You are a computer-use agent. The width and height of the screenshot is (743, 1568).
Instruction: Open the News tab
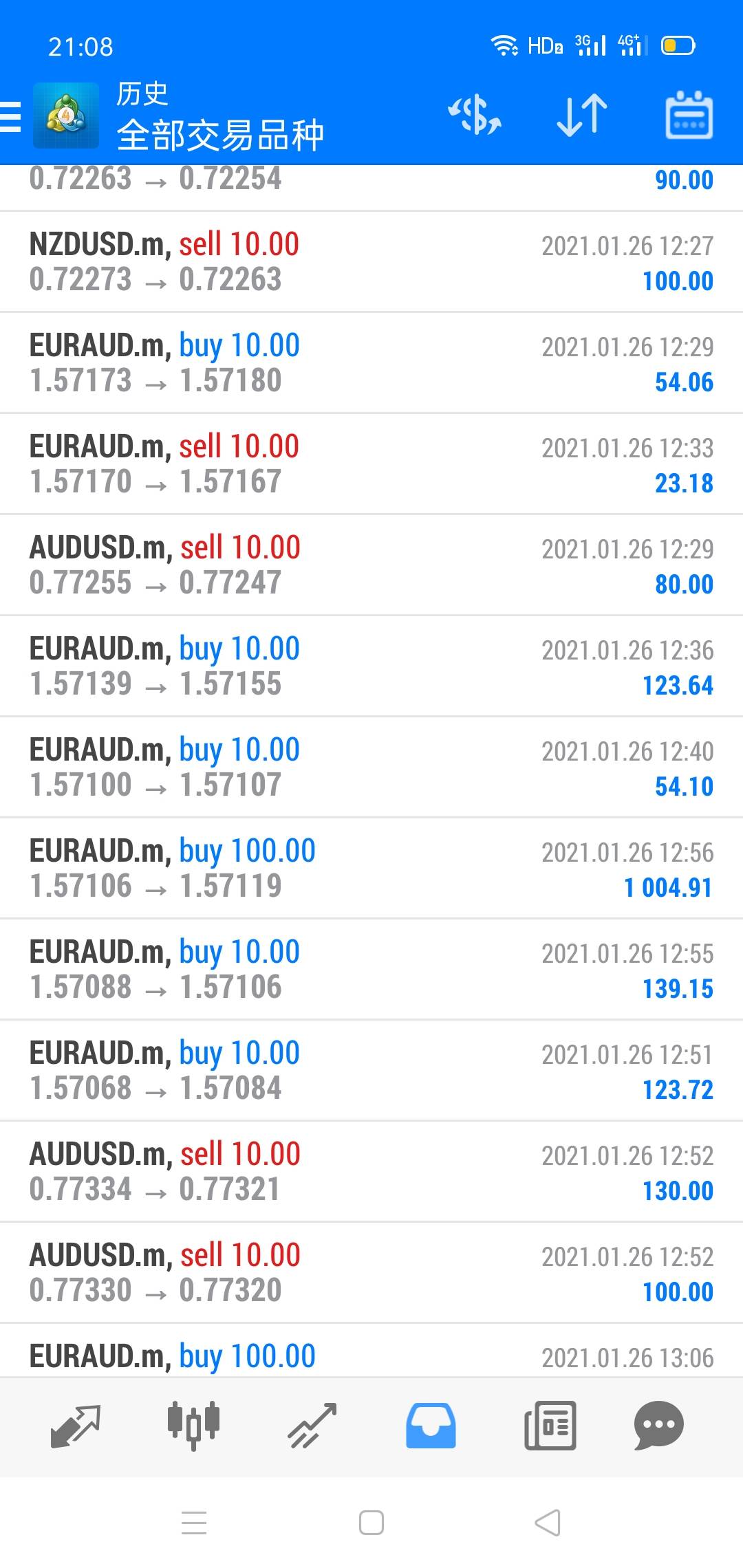(x=550, y=1426)
